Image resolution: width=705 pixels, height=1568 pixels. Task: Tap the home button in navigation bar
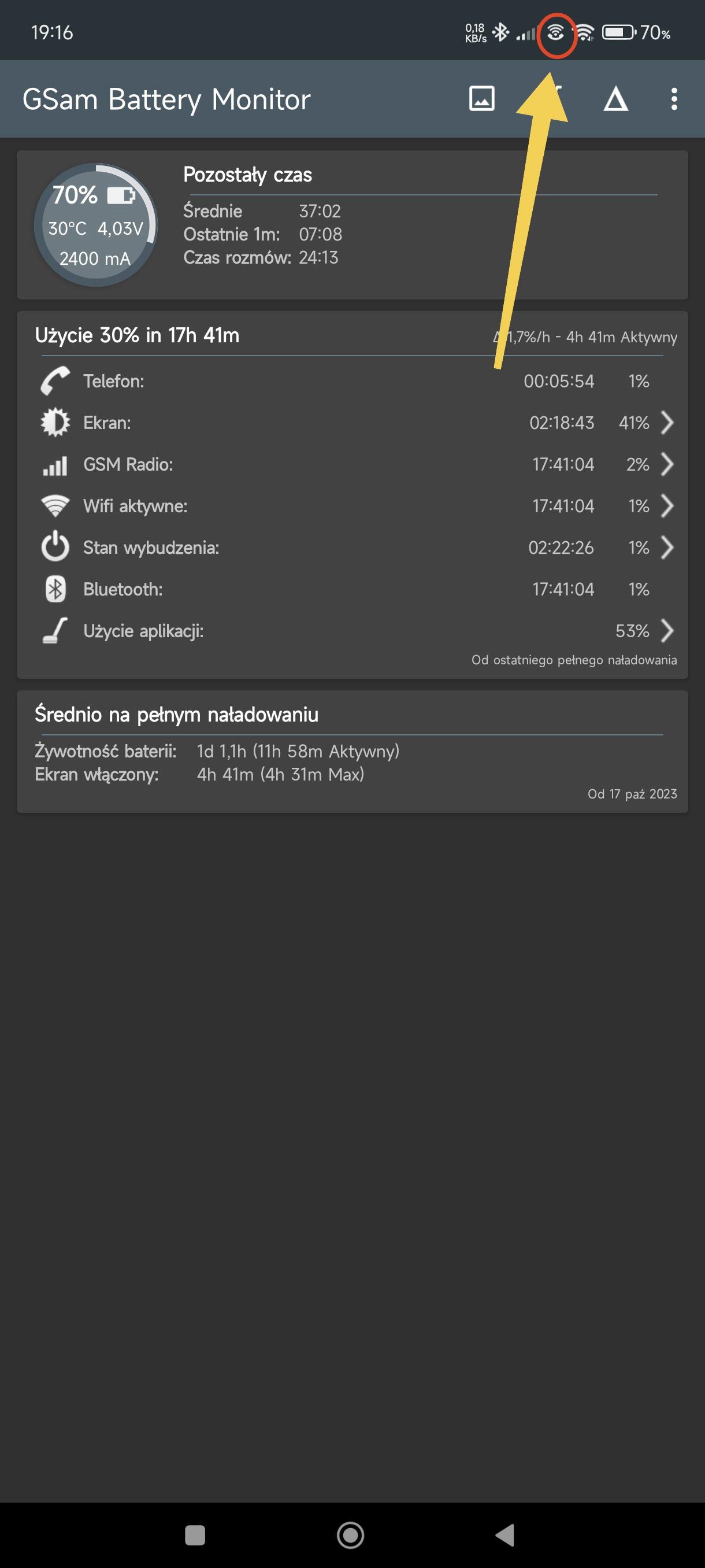(350, 1534)
